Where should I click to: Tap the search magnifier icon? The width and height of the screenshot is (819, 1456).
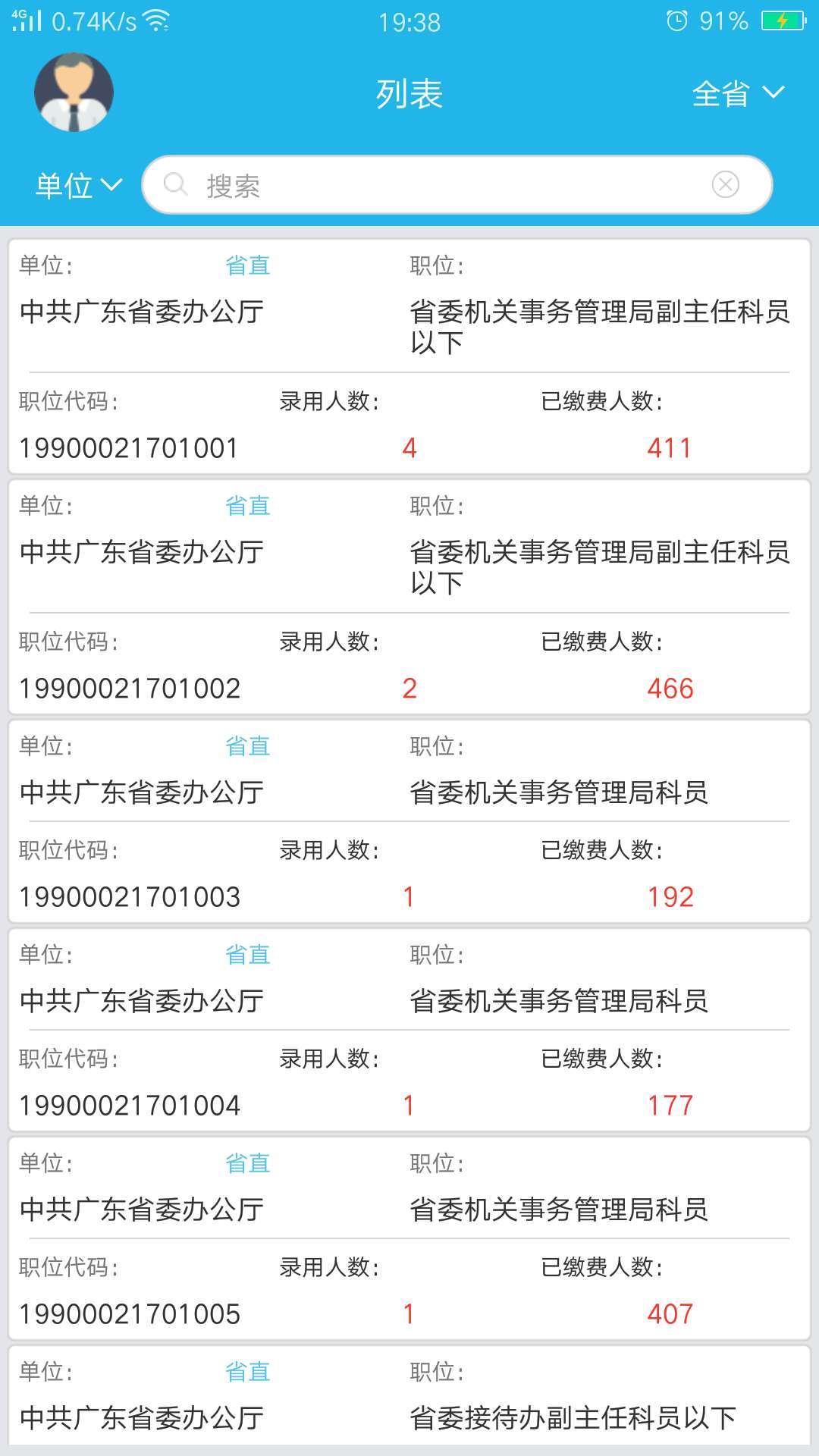coord(176,184)
